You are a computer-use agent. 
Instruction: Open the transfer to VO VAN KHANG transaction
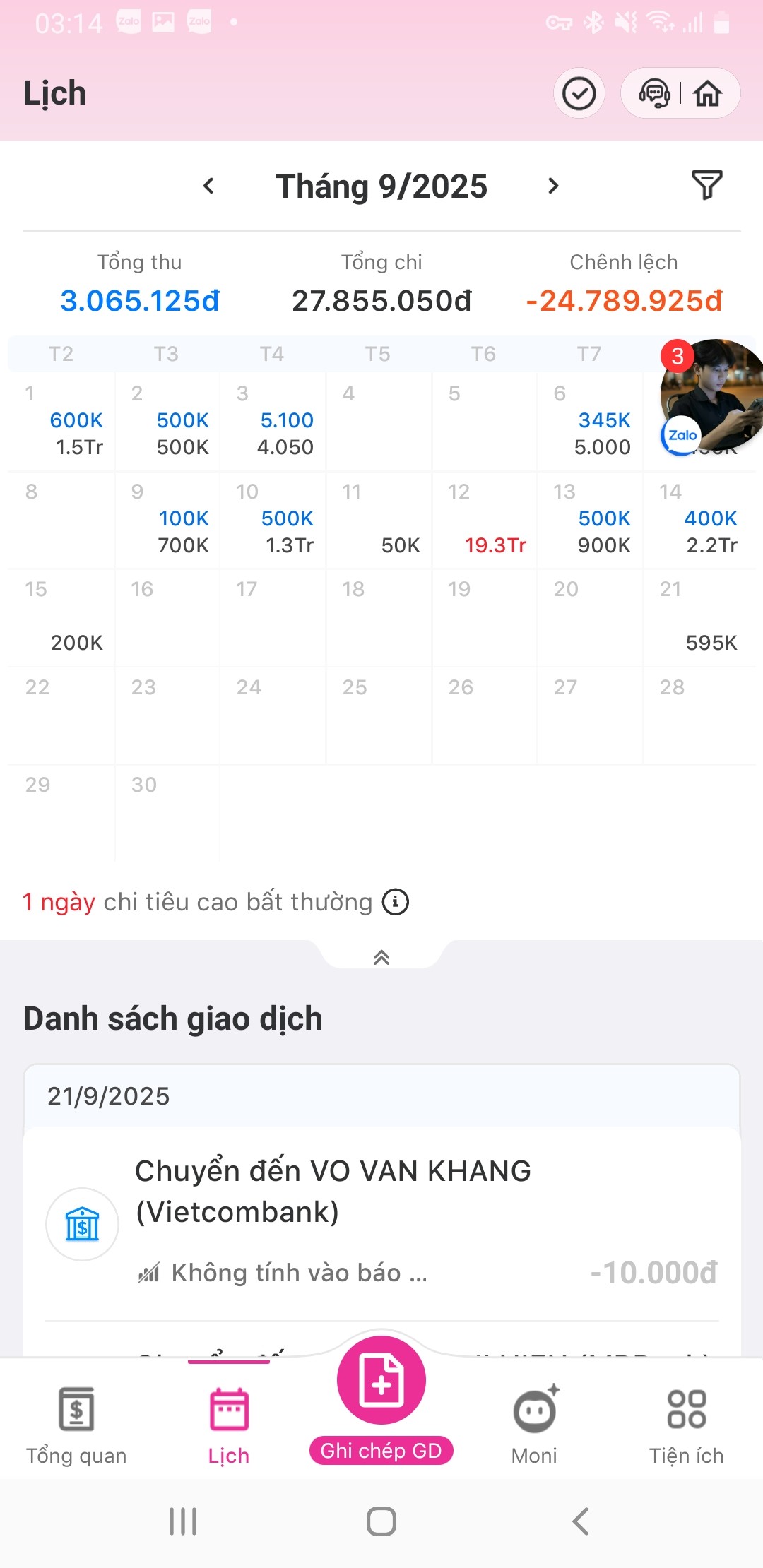[x=381, y=1222]
